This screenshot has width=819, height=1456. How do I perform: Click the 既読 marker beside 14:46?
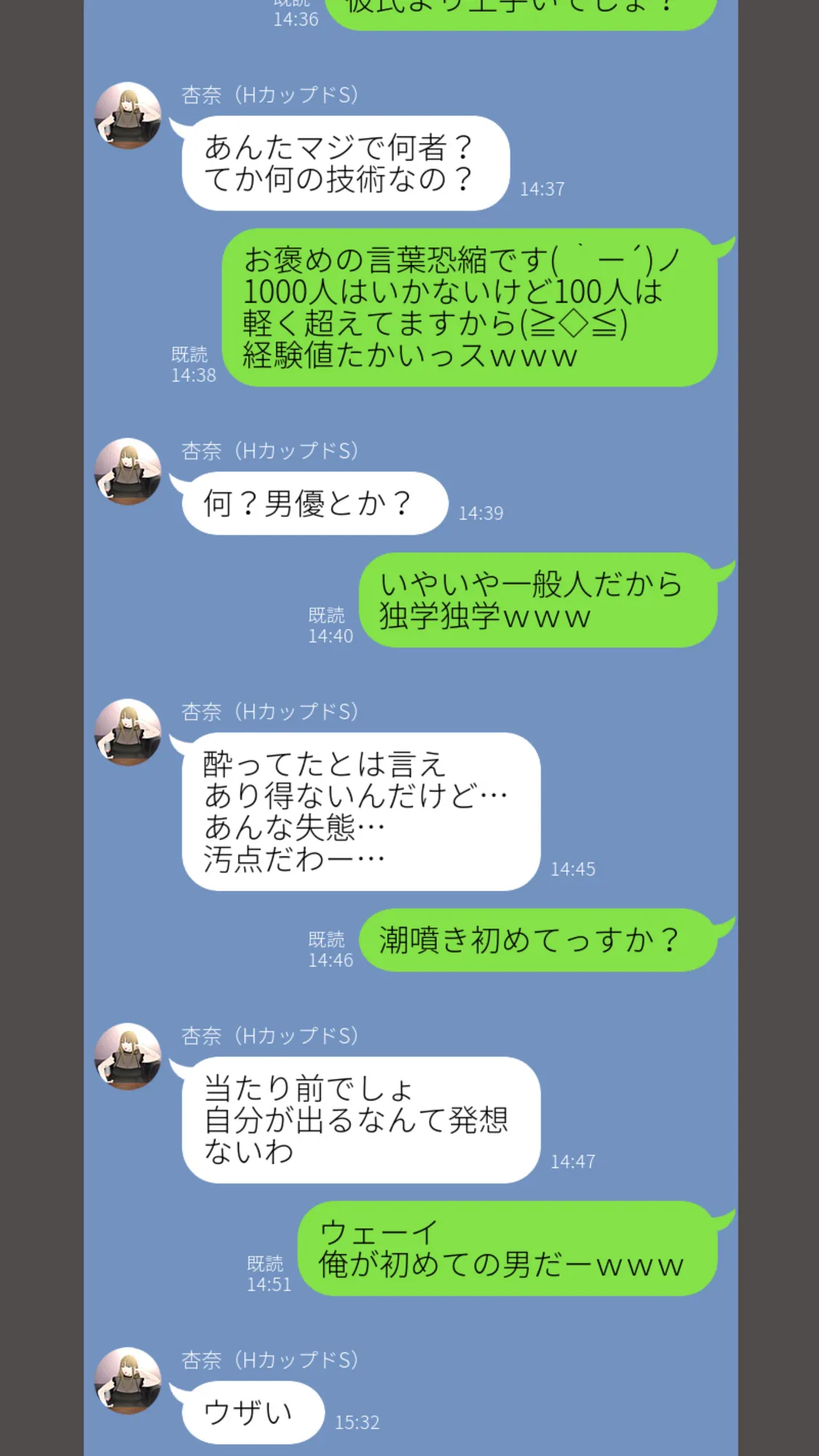[329, 939]
